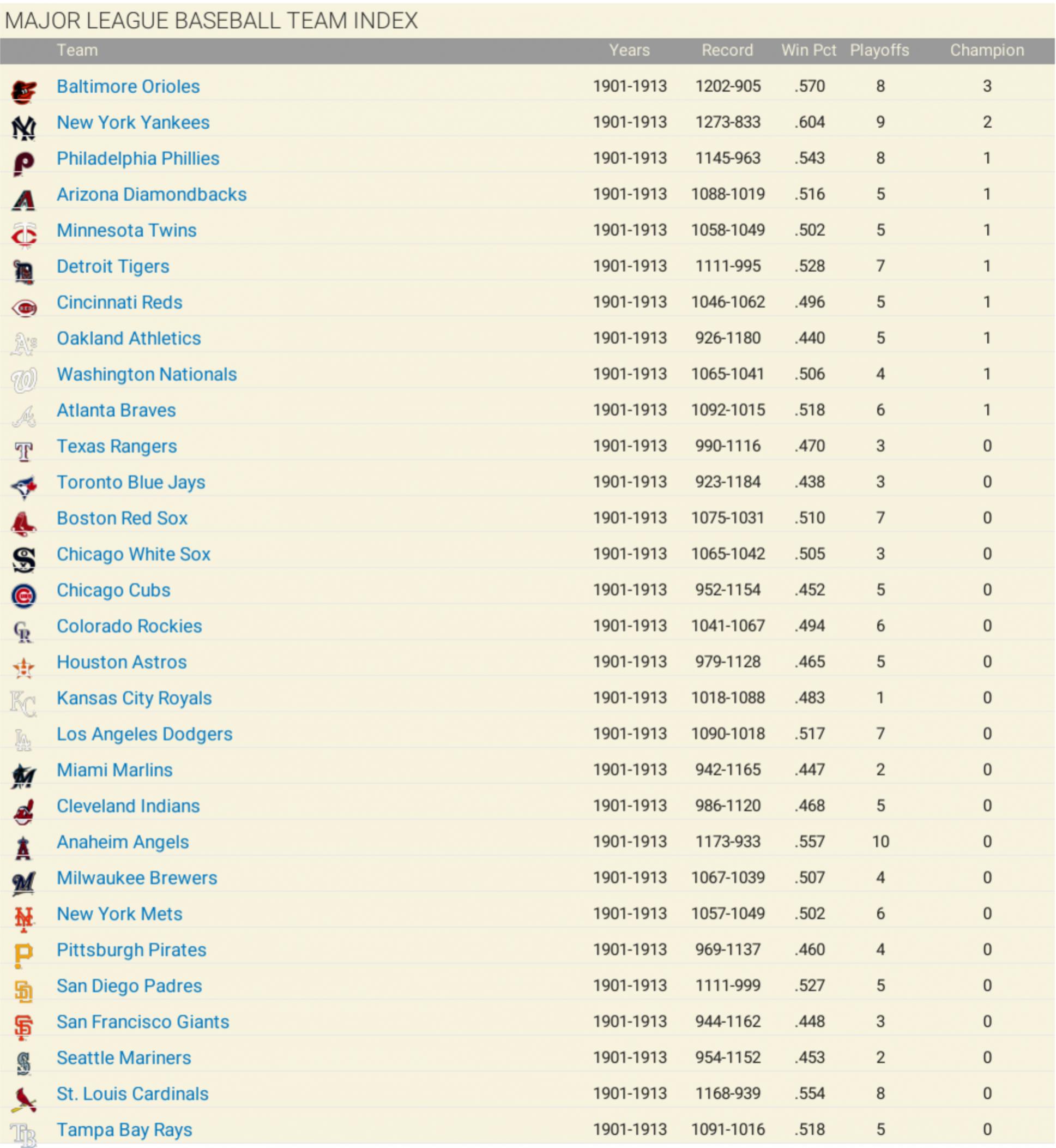The width and height of the screenshot is (1056, 1148).
Task: Select the Houston Astros link
Action: pos(121,663)
